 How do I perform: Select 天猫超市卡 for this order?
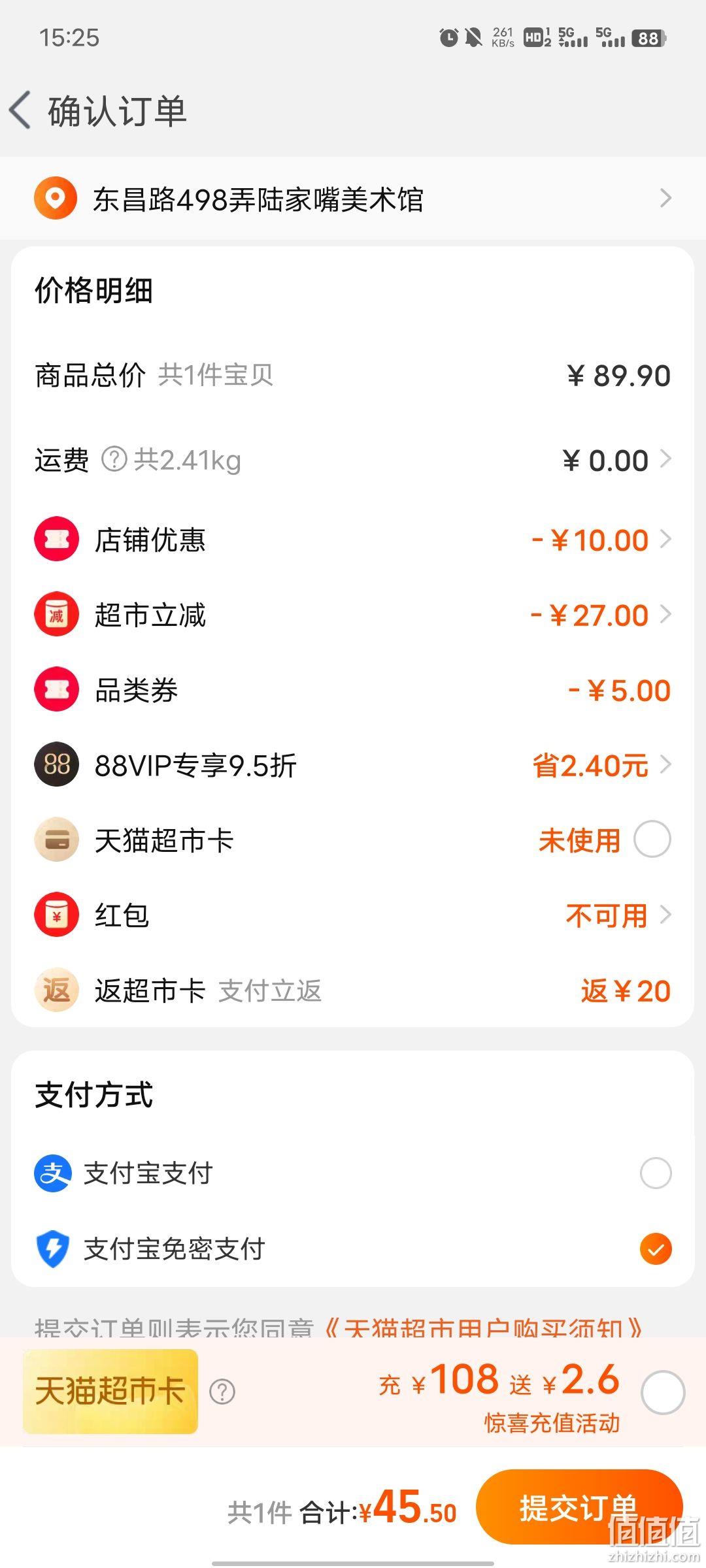[x=652, y=840]
